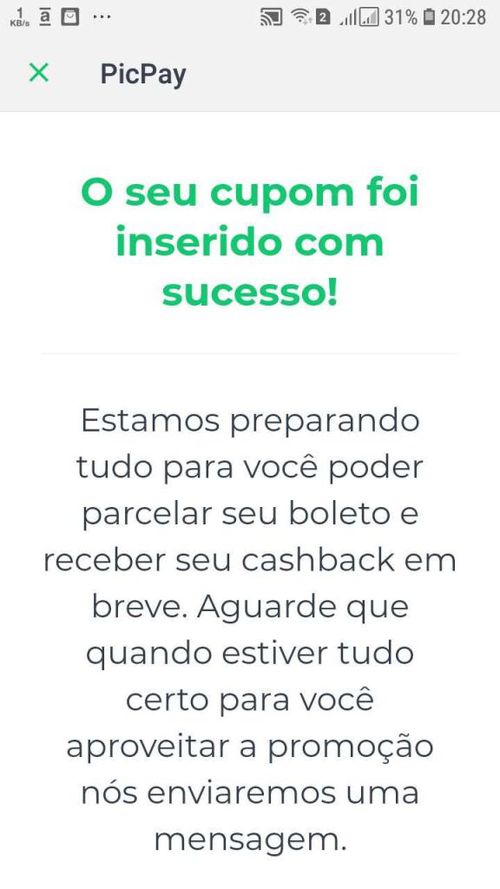Close the PicPay page with the X
Viewport: 500px width, 889px height.
[39, 73]
